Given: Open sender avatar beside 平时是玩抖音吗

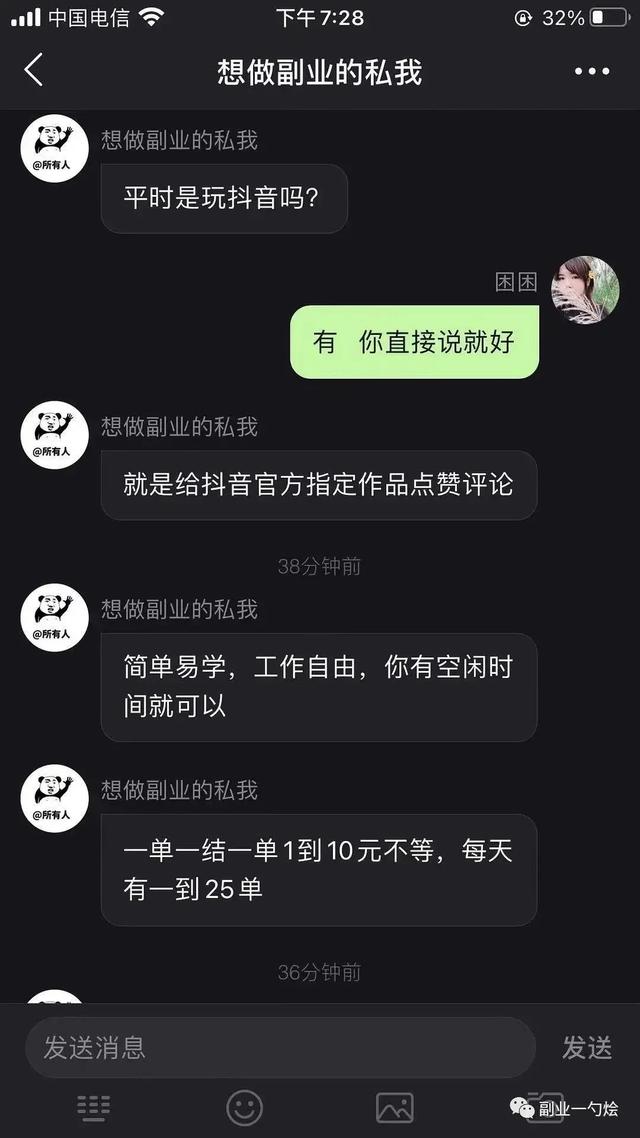Looking at the screenshot, I should pos(55,148).
